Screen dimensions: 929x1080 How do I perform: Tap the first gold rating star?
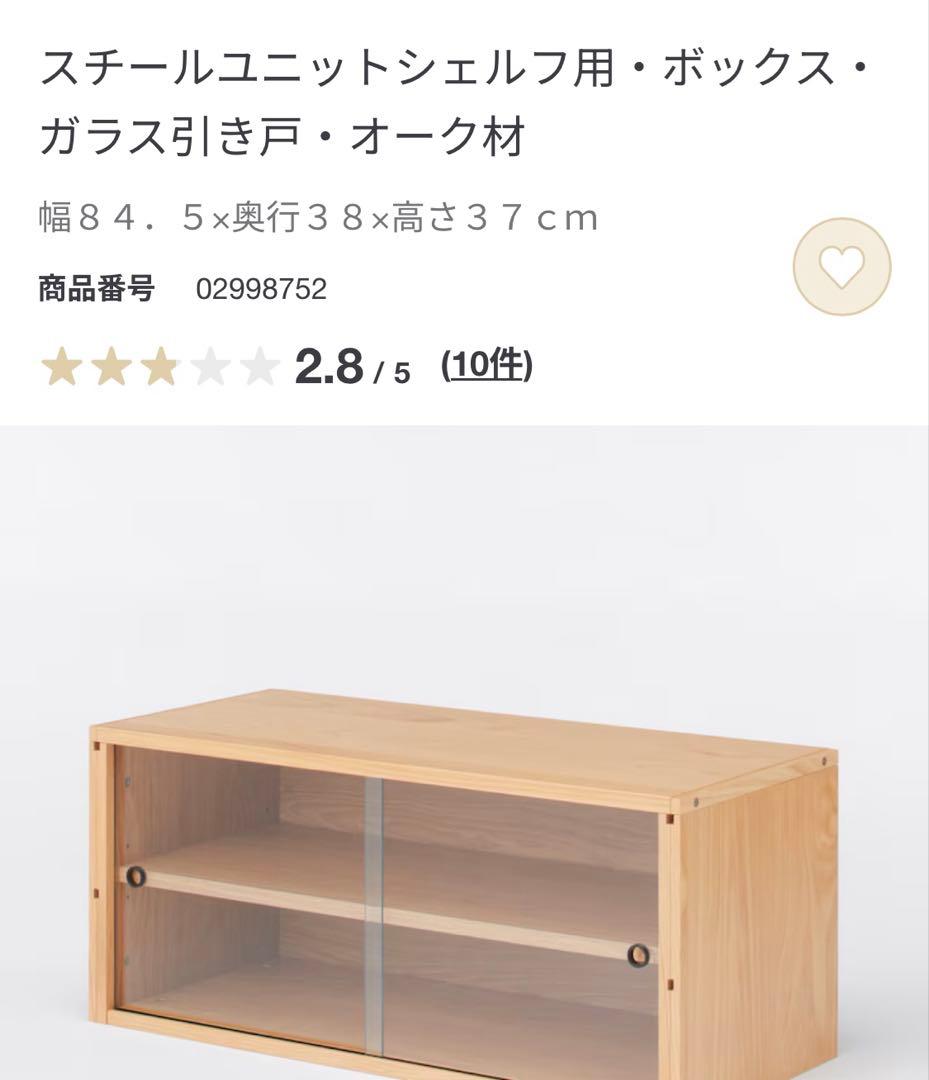coord(60,366)
